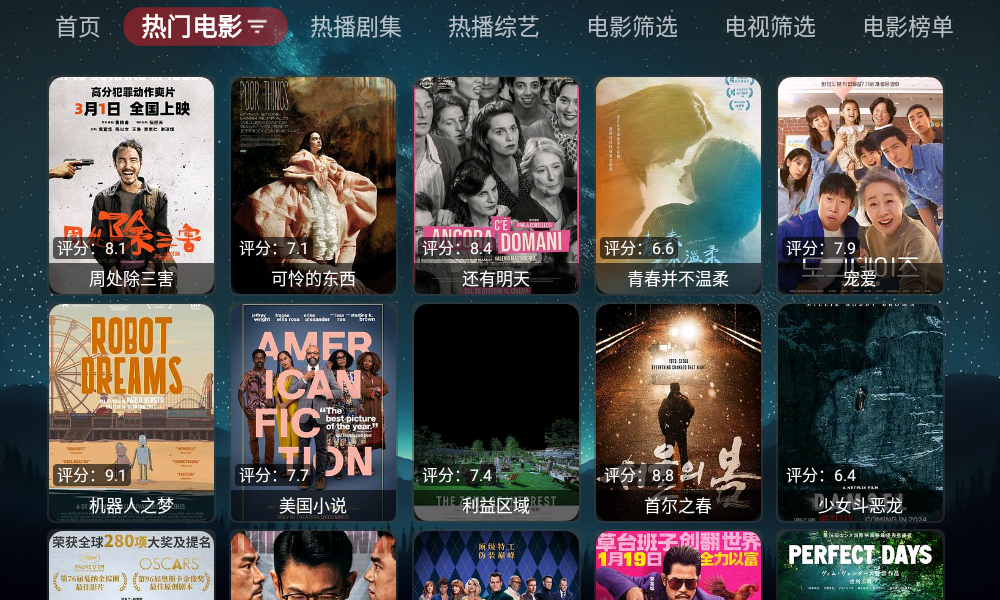Open the movie 可怜的东西

click(313, 185)
